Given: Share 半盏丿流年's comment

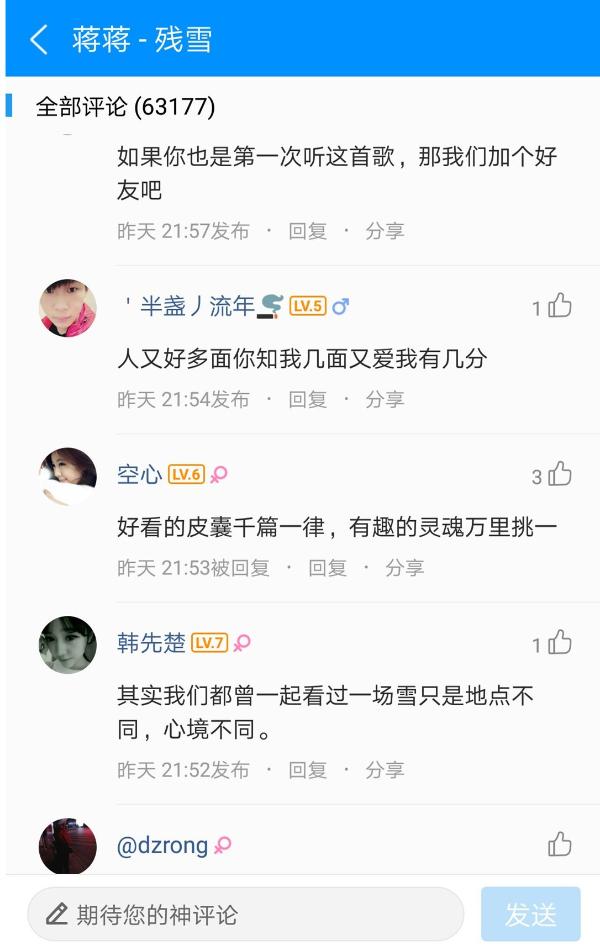Looking at the screenshot, I should point(384,399).
